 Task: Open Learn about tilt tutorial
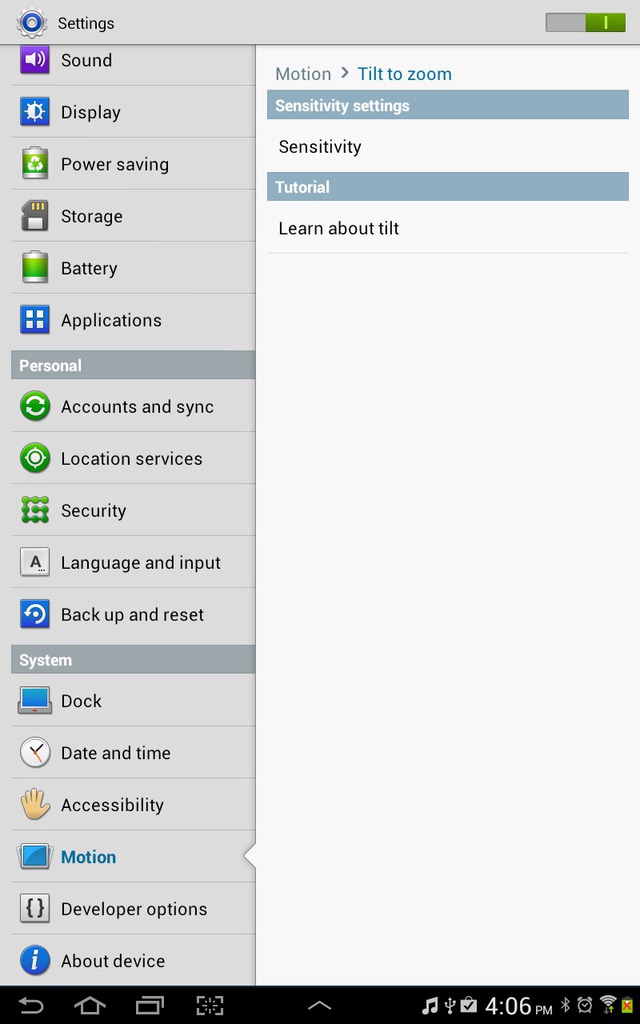(x=447, y=228)
